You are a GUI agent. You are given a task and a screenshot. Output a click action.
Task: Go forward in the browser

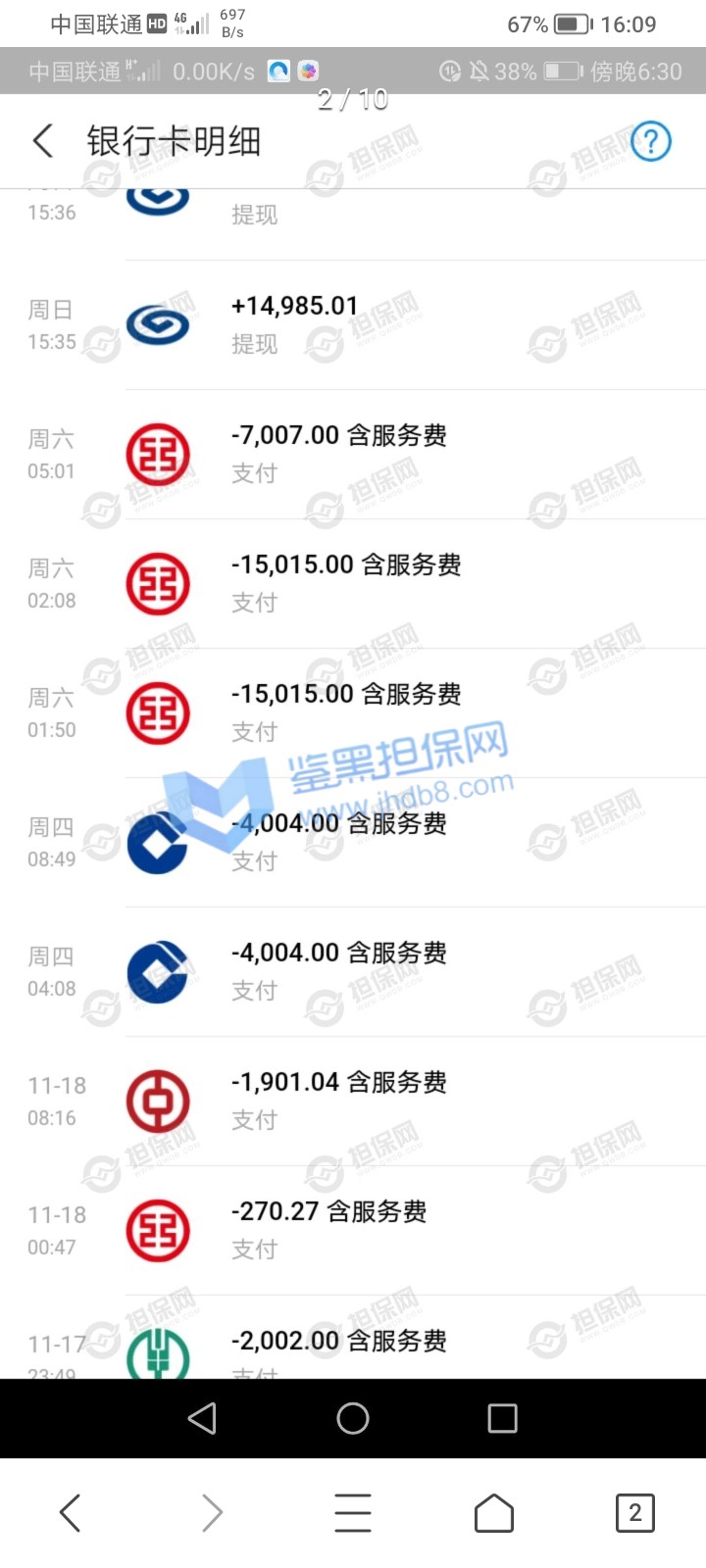(x=212, y=1513)
